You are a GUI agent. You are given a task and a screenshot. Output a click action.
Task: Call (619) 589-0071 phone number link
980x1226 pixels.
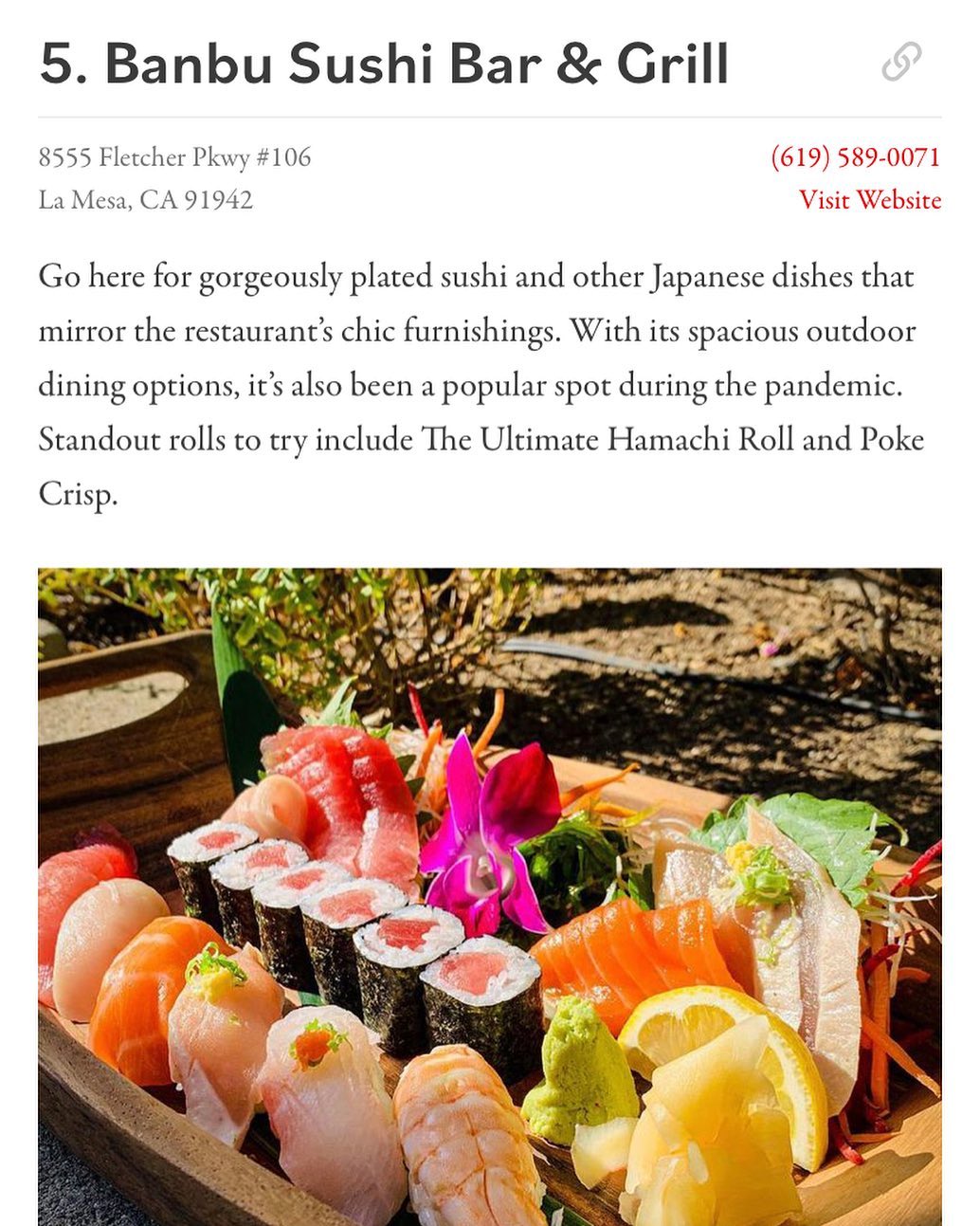click(x=855, y=156)
